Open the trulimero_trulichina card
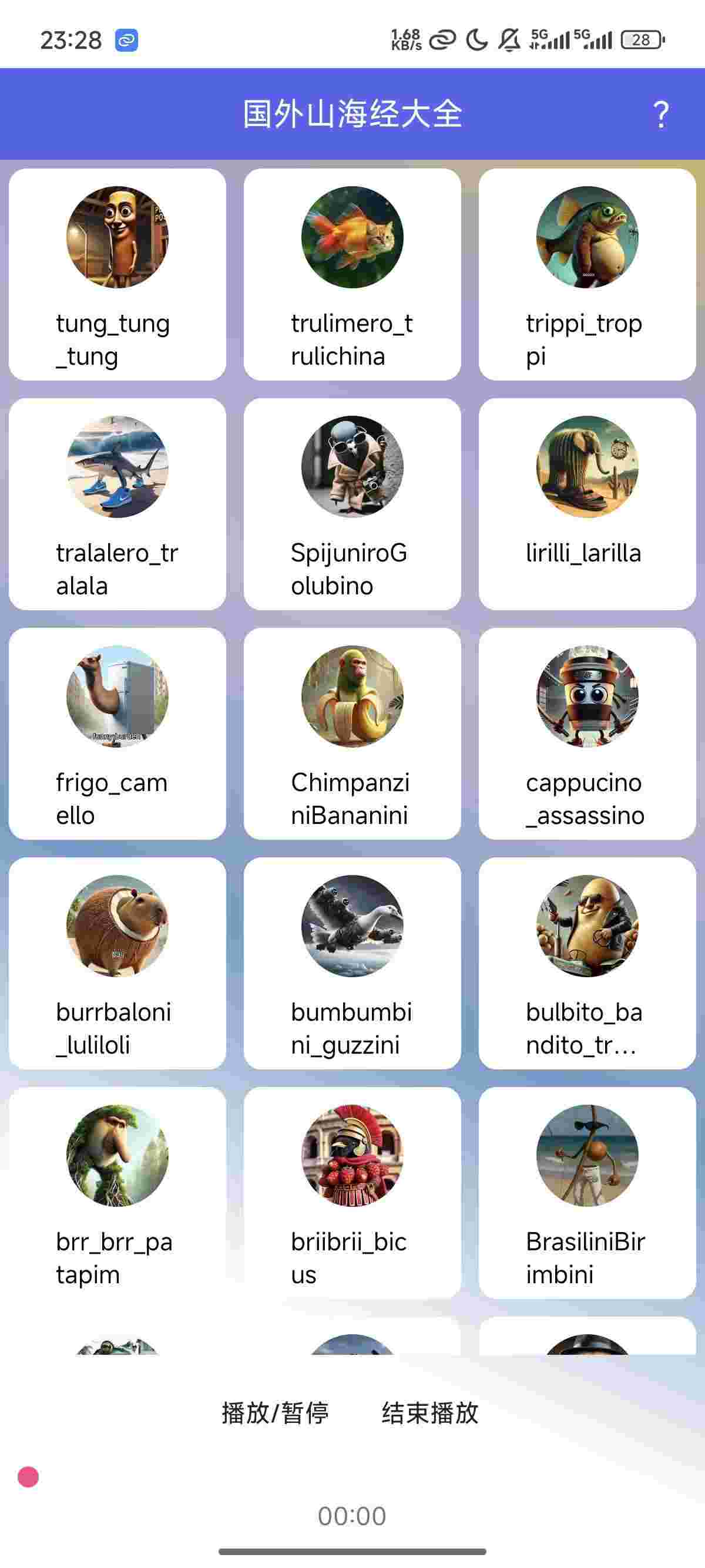705x1568 pixels. [x=352, y=274]
